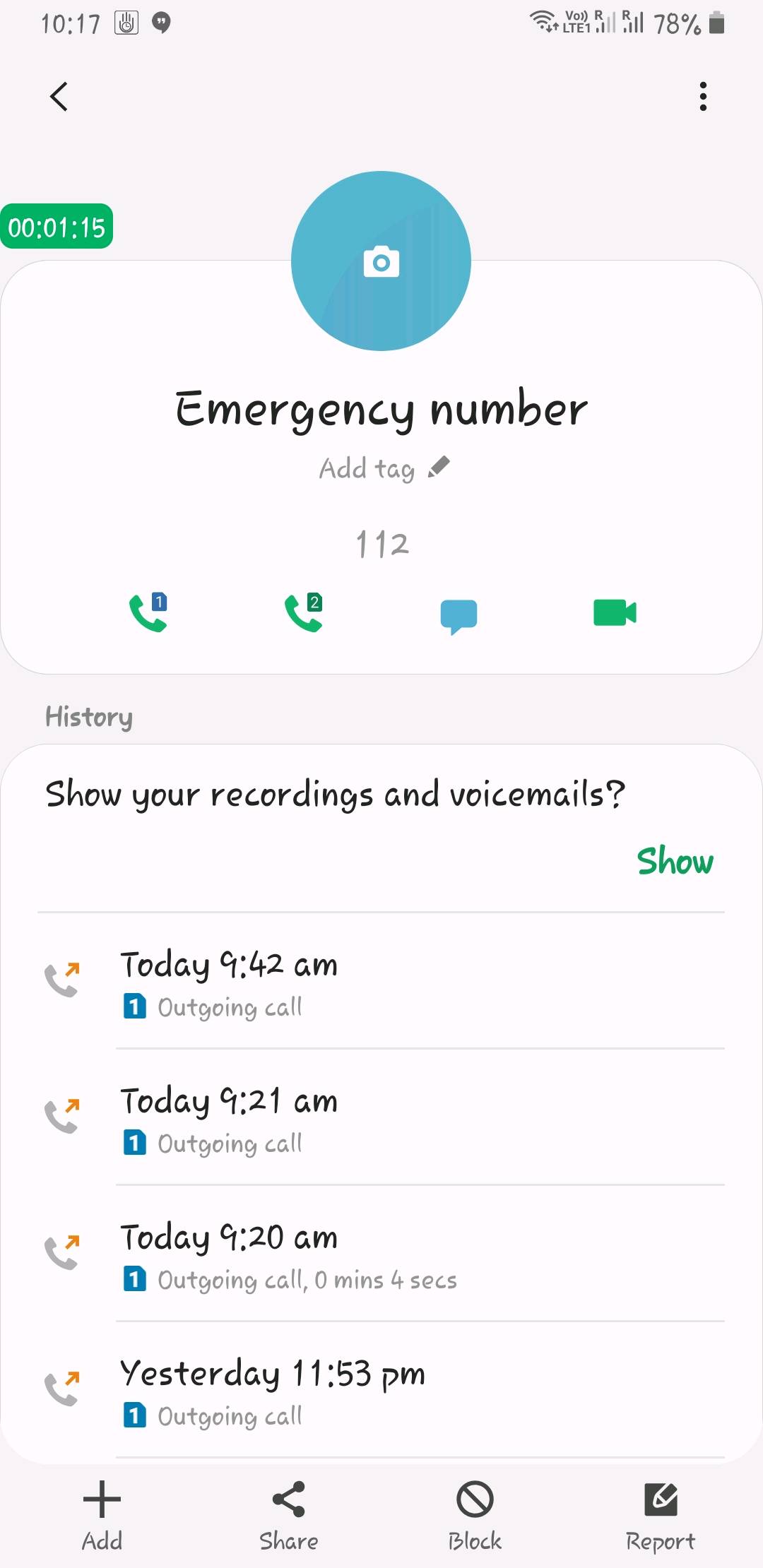Start a video call with 112
763x1568 pixels.
(x=615, y=612)
